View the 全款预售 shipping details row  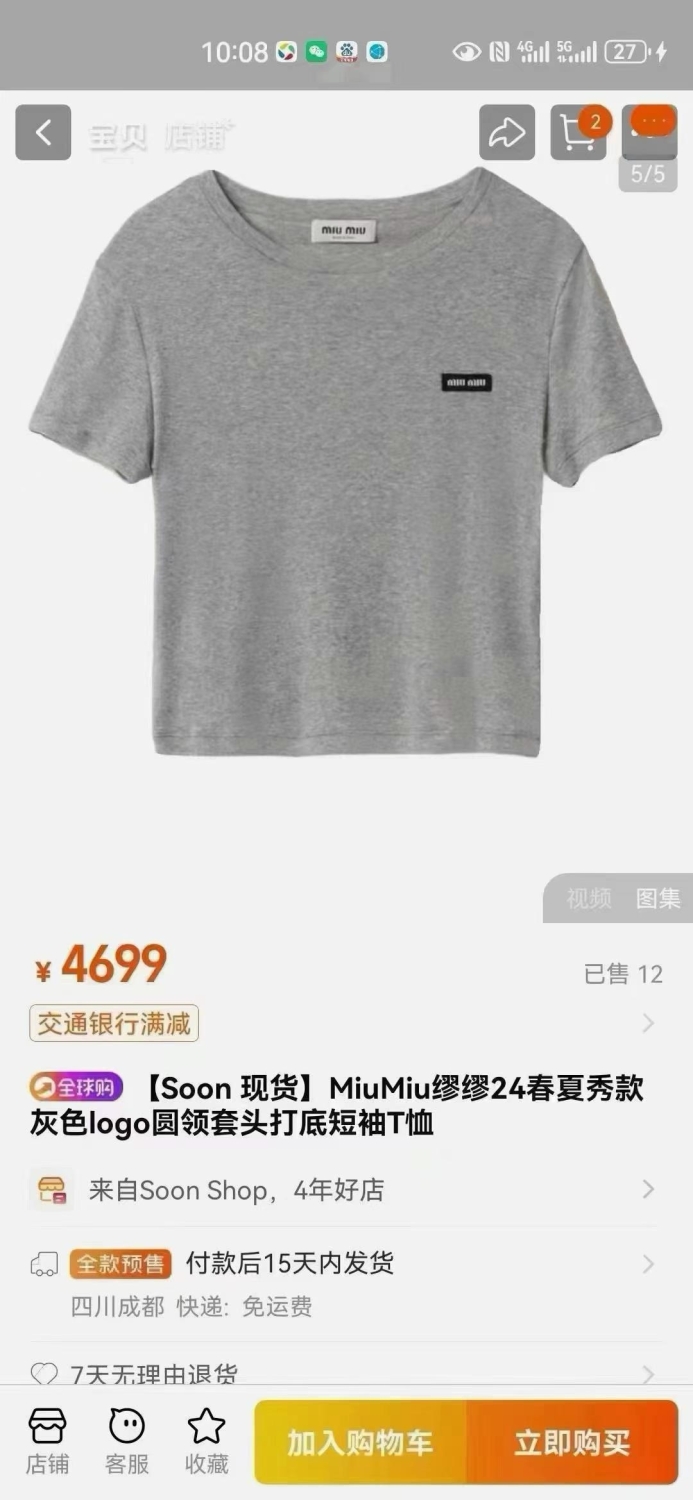tap(345, 1283)
